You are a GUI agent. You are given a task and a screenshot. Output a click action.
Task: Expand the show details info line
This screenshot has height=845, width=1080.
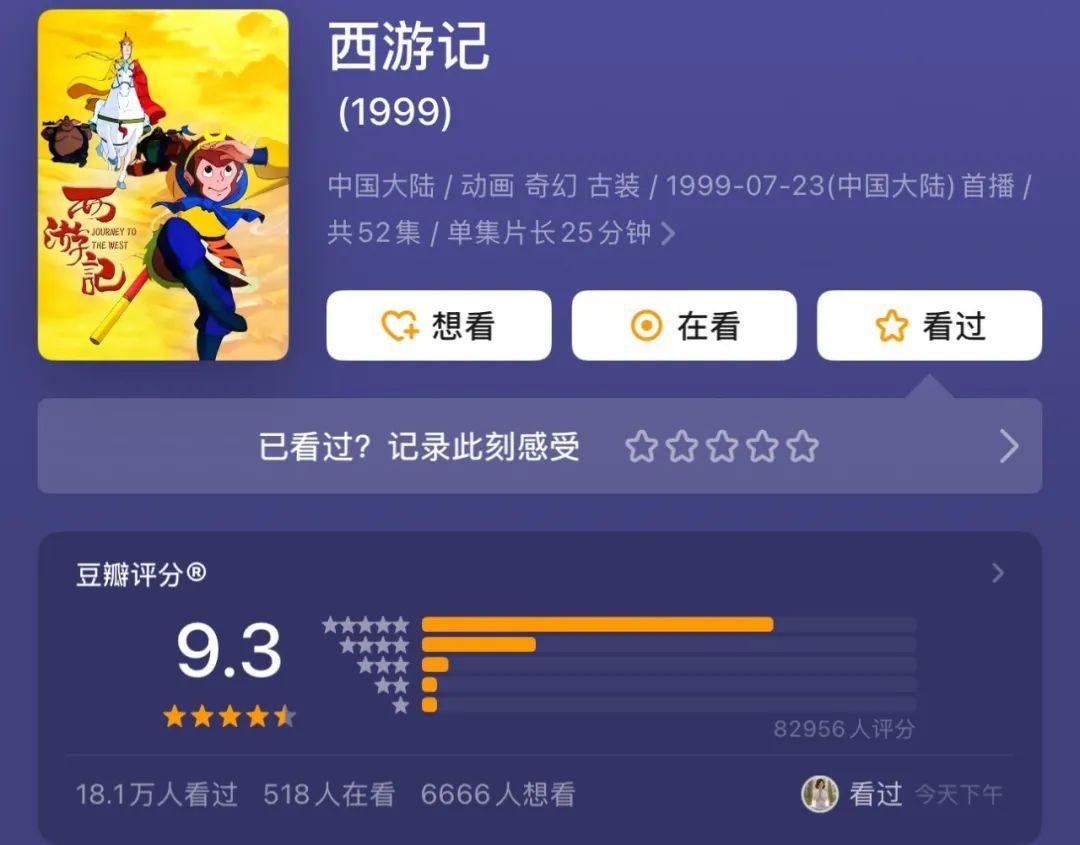coord(667,234)
